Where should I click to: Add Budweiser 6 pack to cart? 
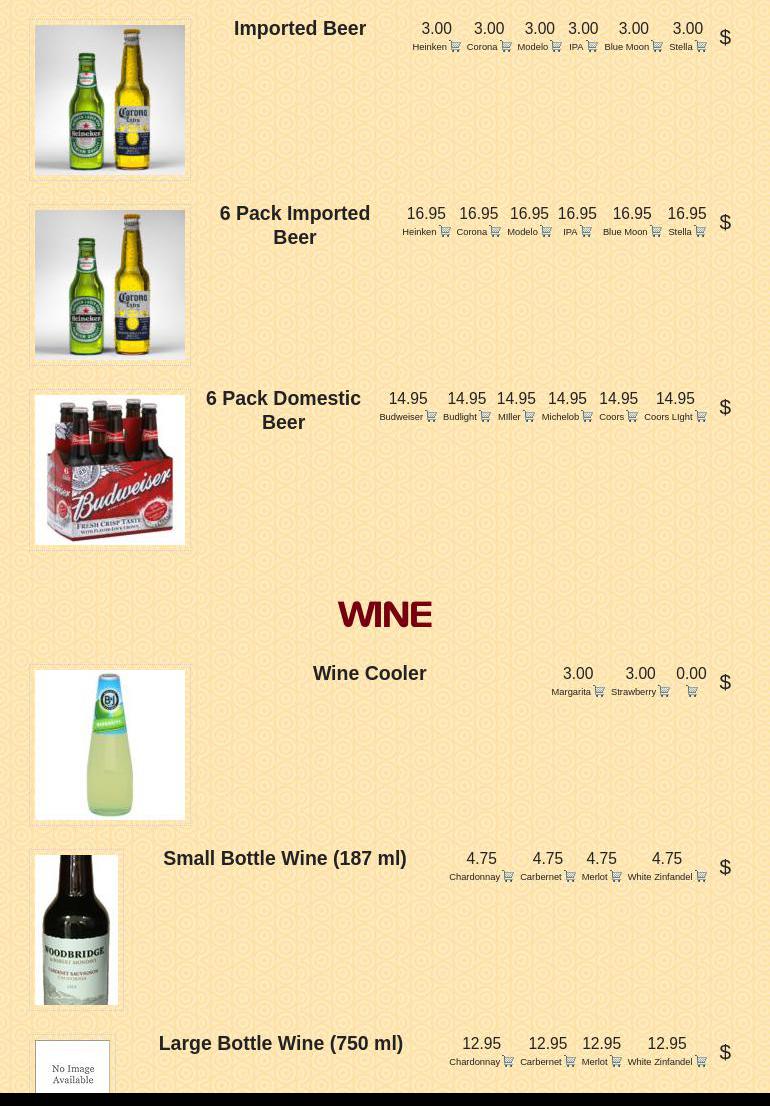pos(431,416)
